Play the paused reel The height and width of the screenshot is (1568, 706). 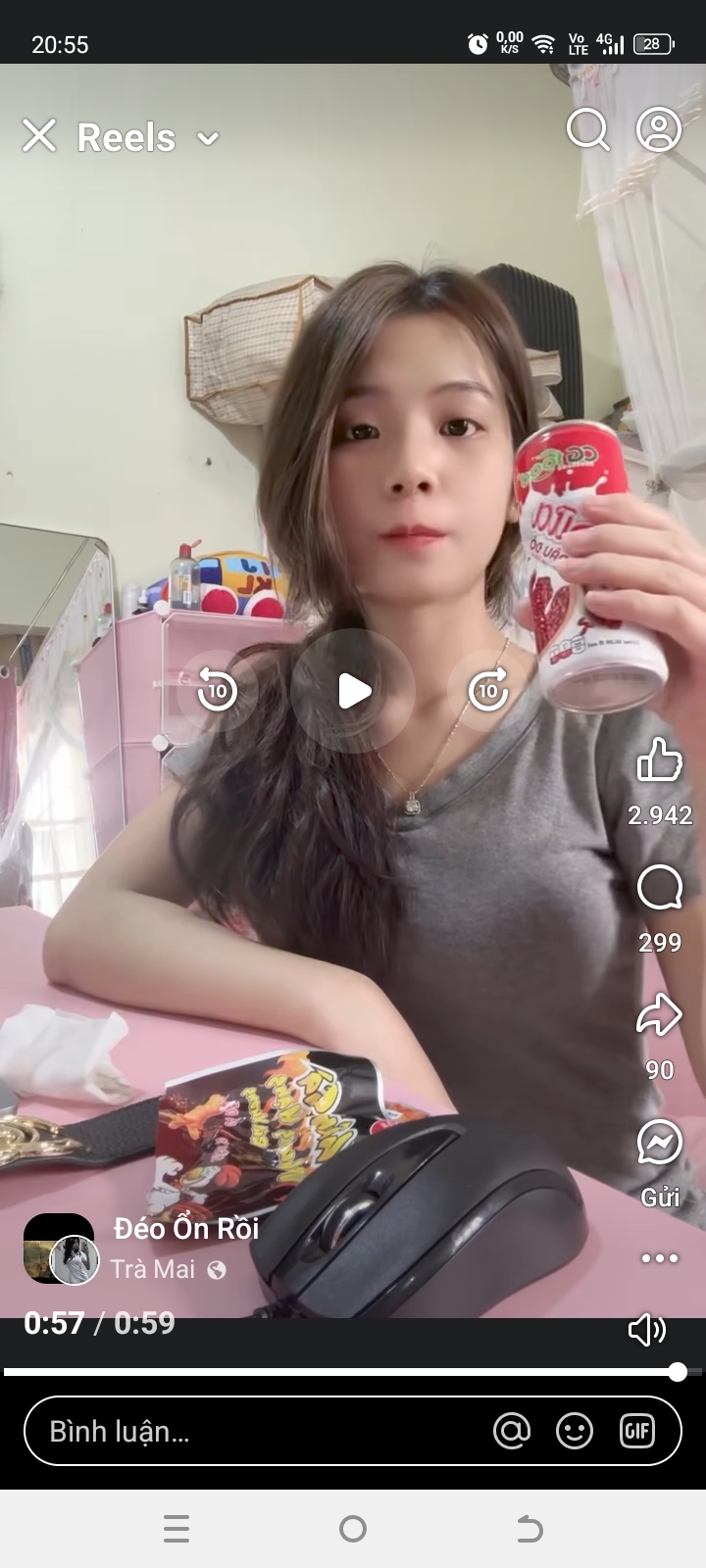(x=353, y=691)
